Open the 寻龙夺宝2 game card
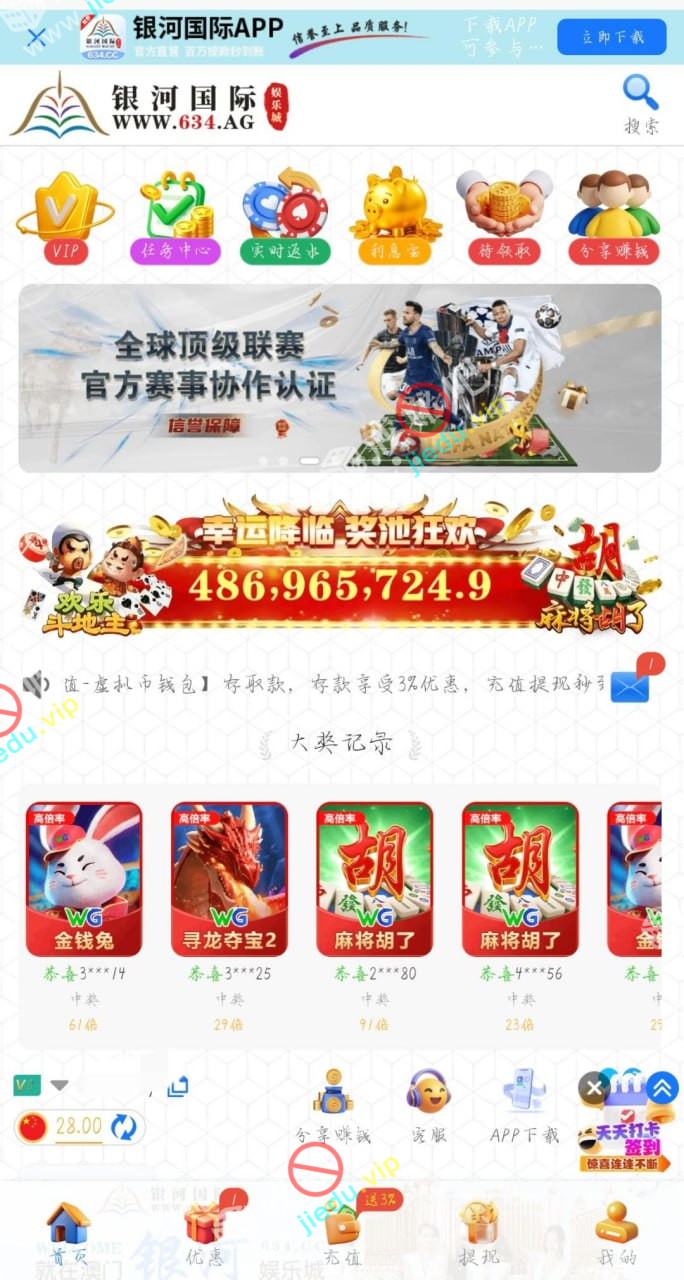Image resolution: width=684 pixels, height=1280 pixels. 229,879
